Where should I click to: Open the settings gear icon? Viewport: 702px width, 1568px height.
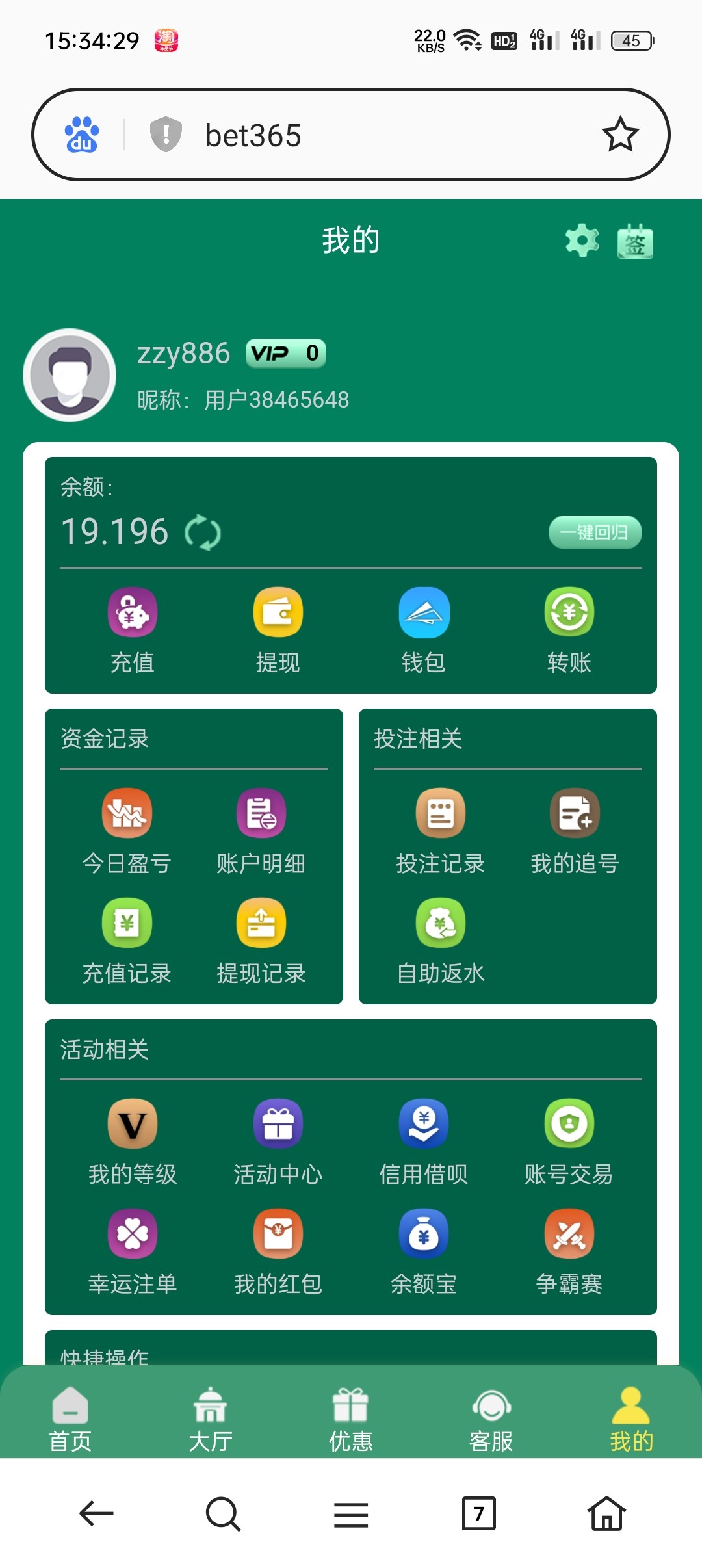[x=582, y=241]
